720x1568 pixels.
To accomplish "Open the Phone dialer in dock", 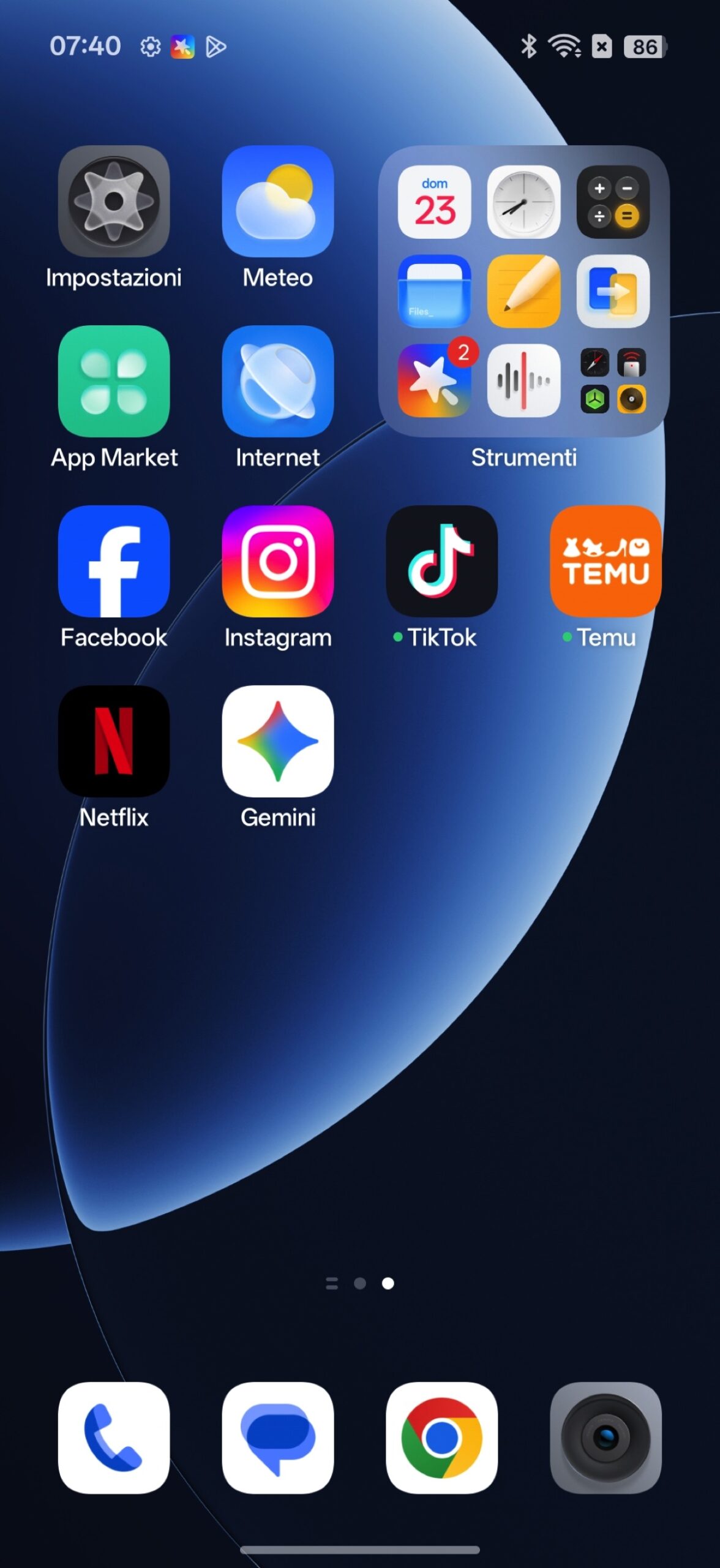I will coord(113,1438).
